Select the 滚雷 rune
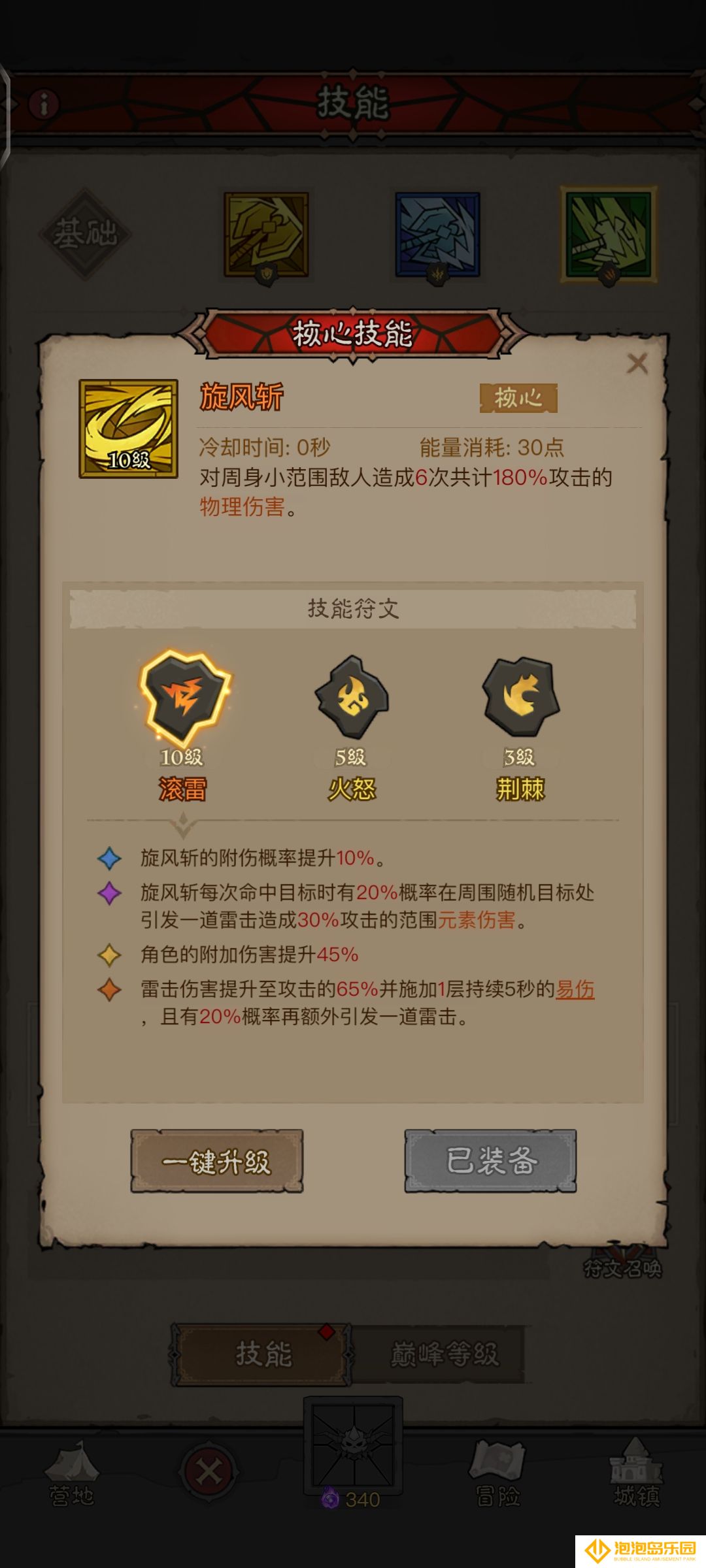 [184, 695]
